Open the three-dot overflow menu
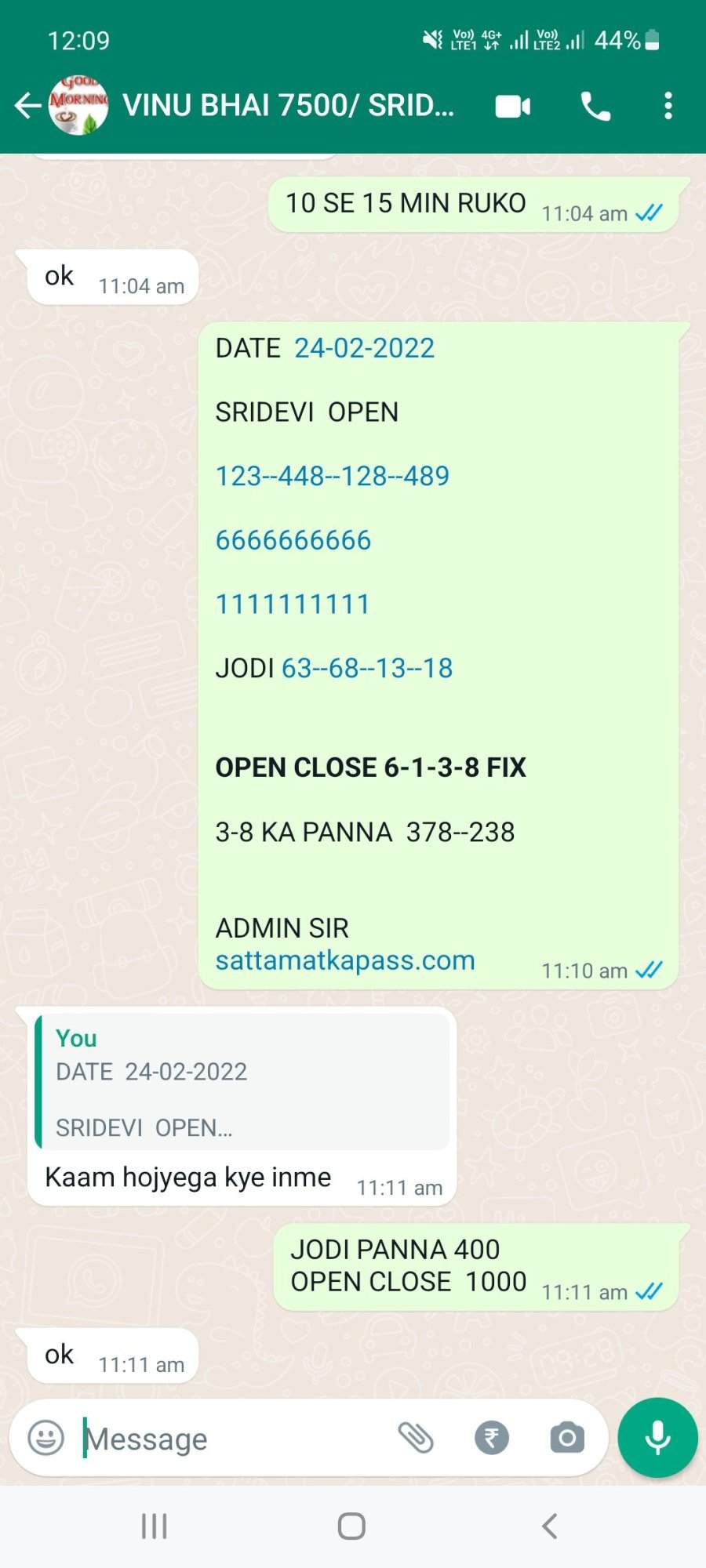The height and width of the screenshot is (1568, 706). pyautogui.click(x=668, y=106)
